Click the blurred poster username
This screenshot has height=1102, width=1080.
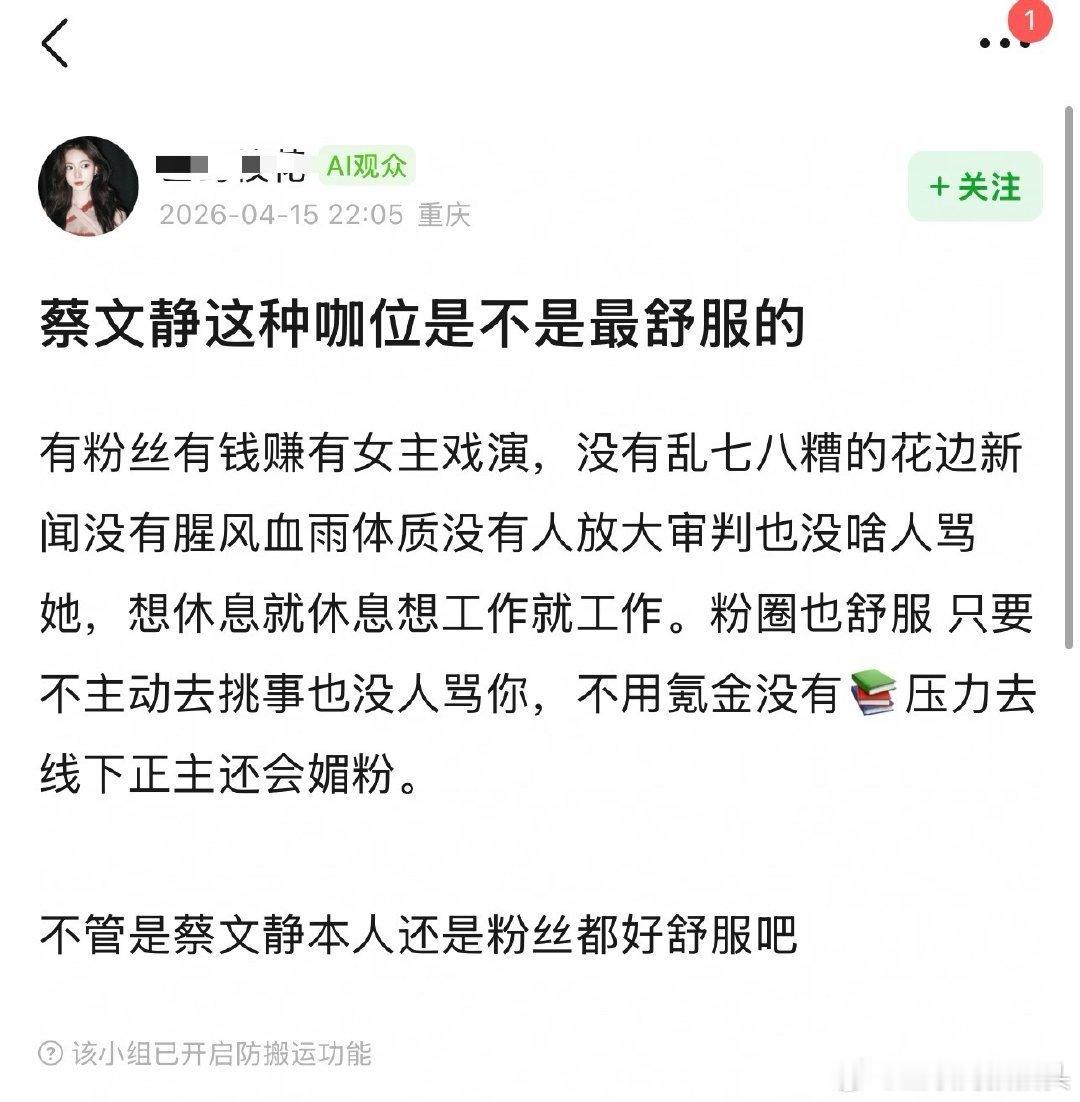232,165
